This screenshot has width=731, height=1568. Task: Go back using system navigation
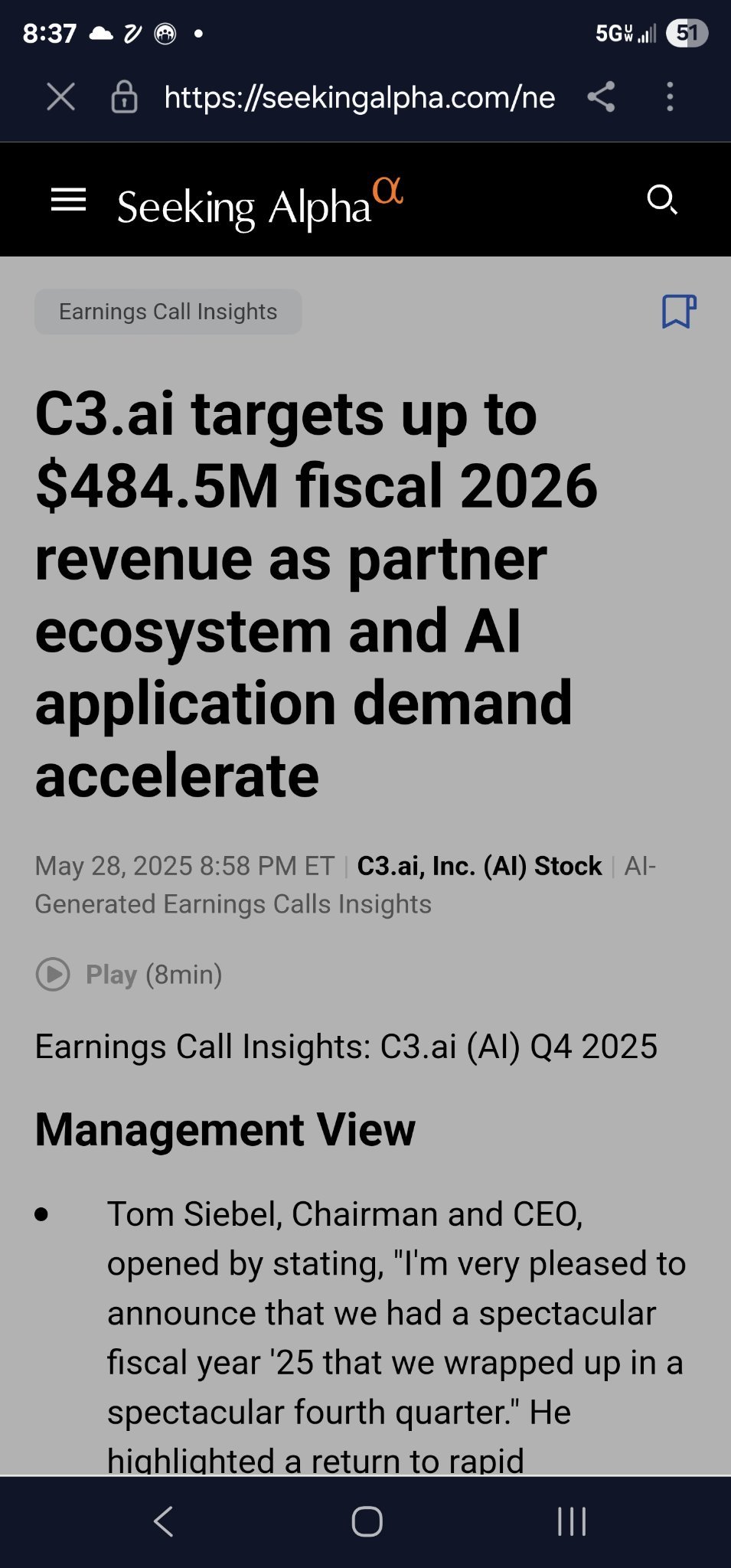pos(163,1521)
